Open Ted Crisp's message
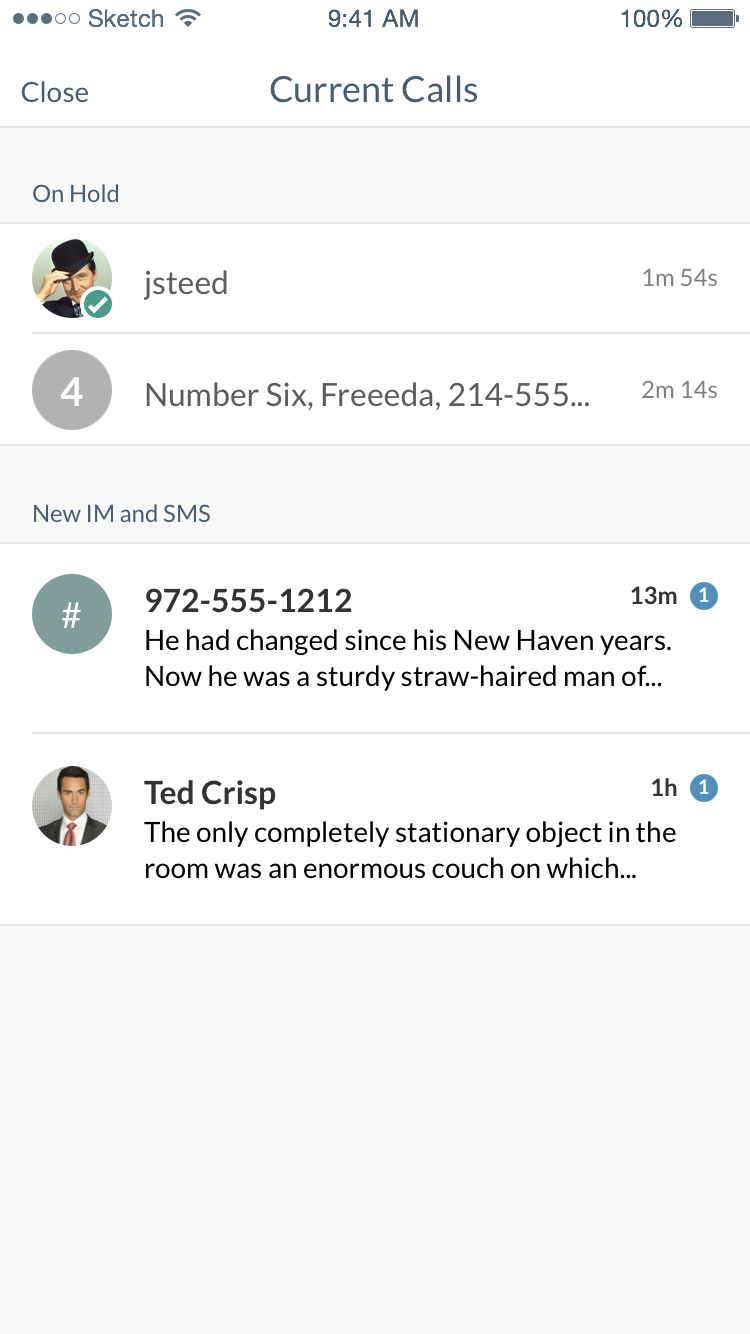 click(375, 829)
